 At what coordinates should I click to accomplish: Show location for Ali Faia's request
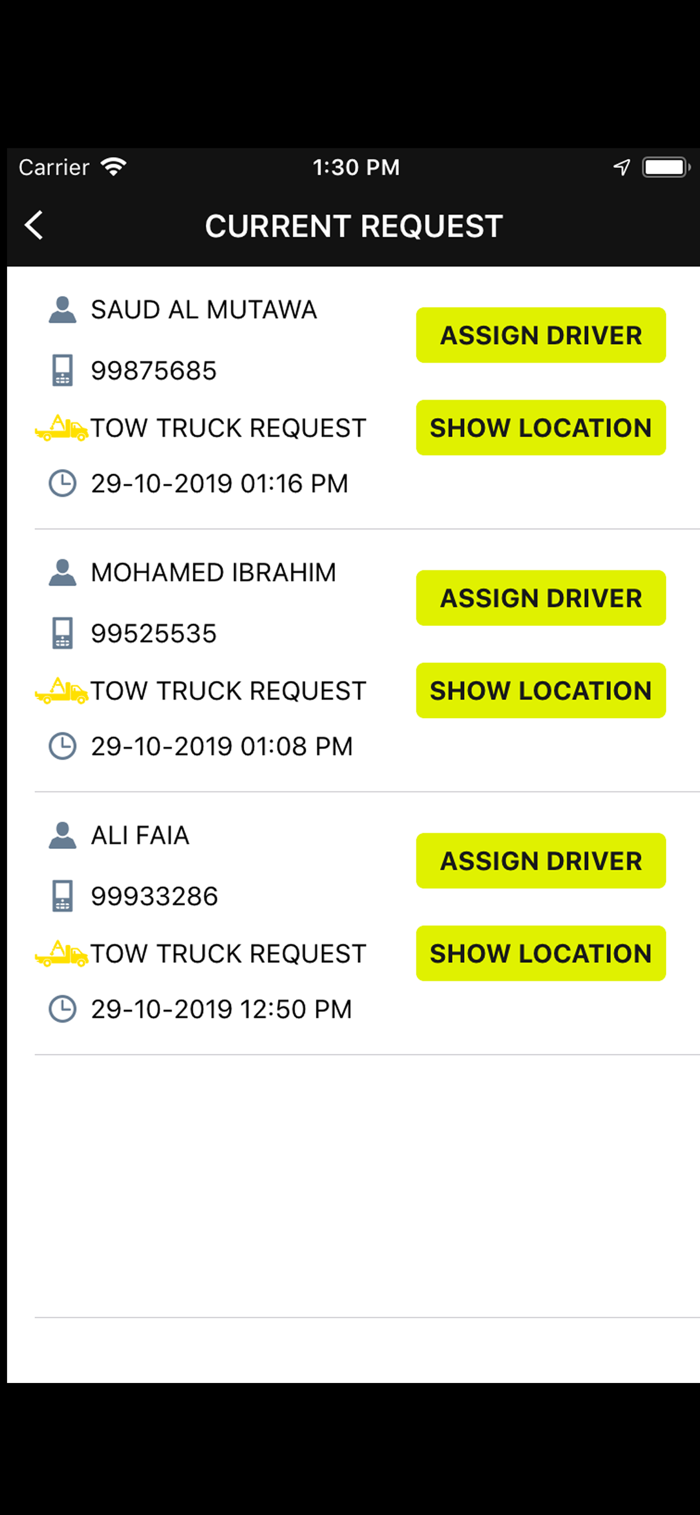coord(541,954)
